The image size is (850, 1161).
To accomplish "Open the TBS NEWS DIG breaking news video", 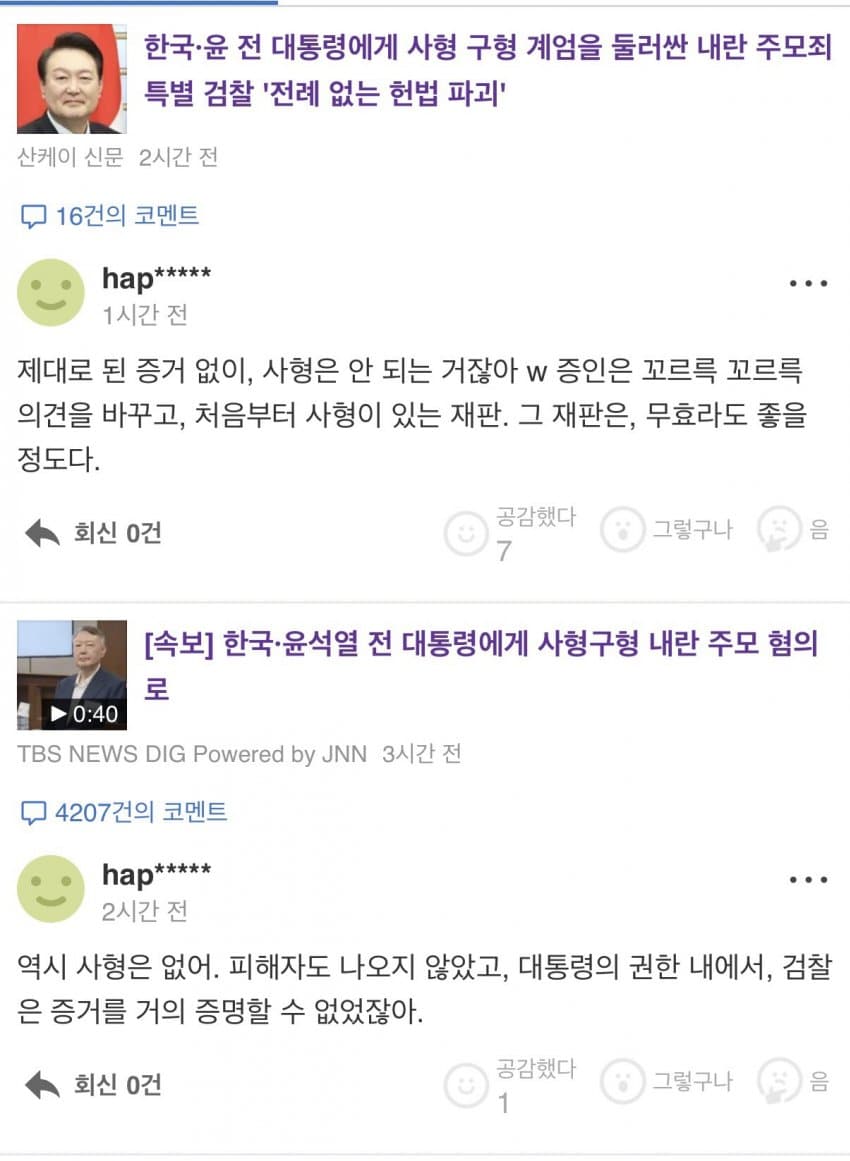I will click(x=72, y=675).
